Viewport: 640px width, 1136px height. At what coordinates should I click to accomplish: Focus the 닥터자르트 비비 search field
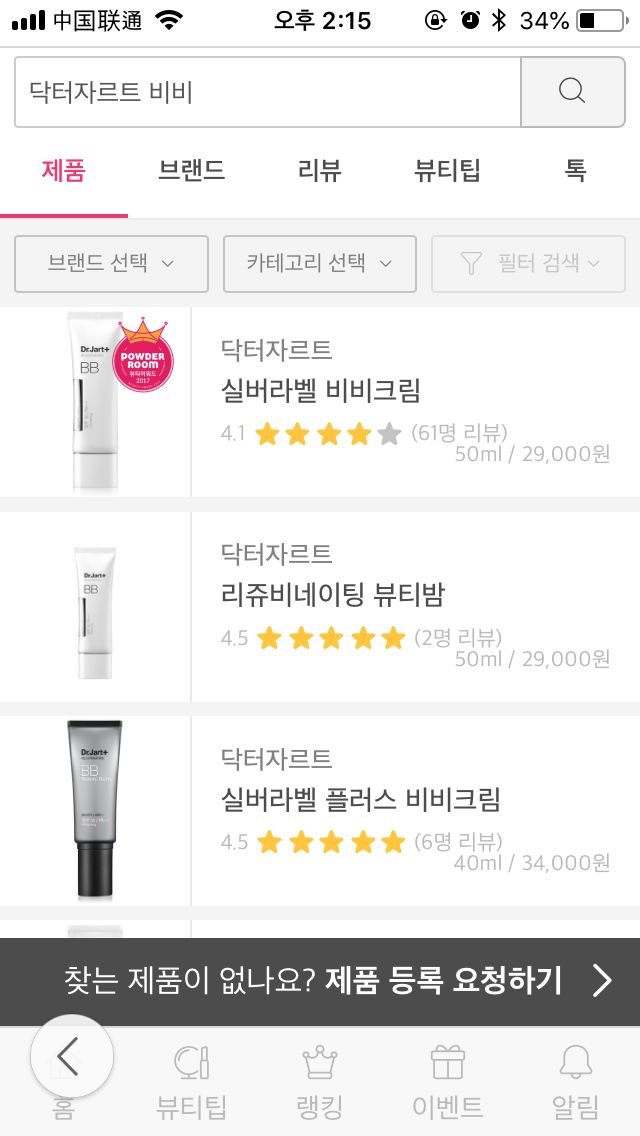[266, 92]
